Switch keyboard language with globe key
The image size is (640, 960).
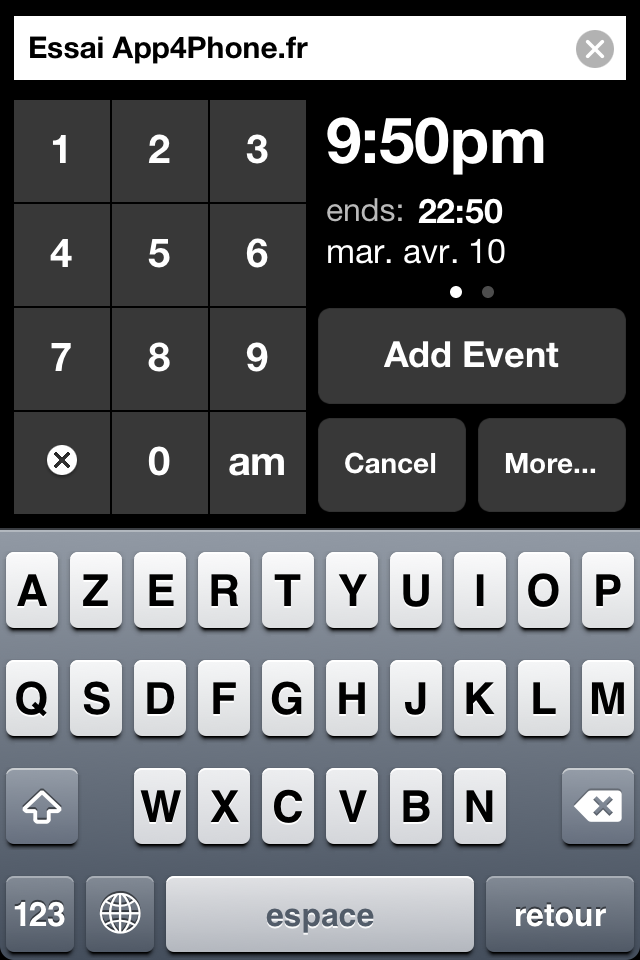[x=120, y=914]
